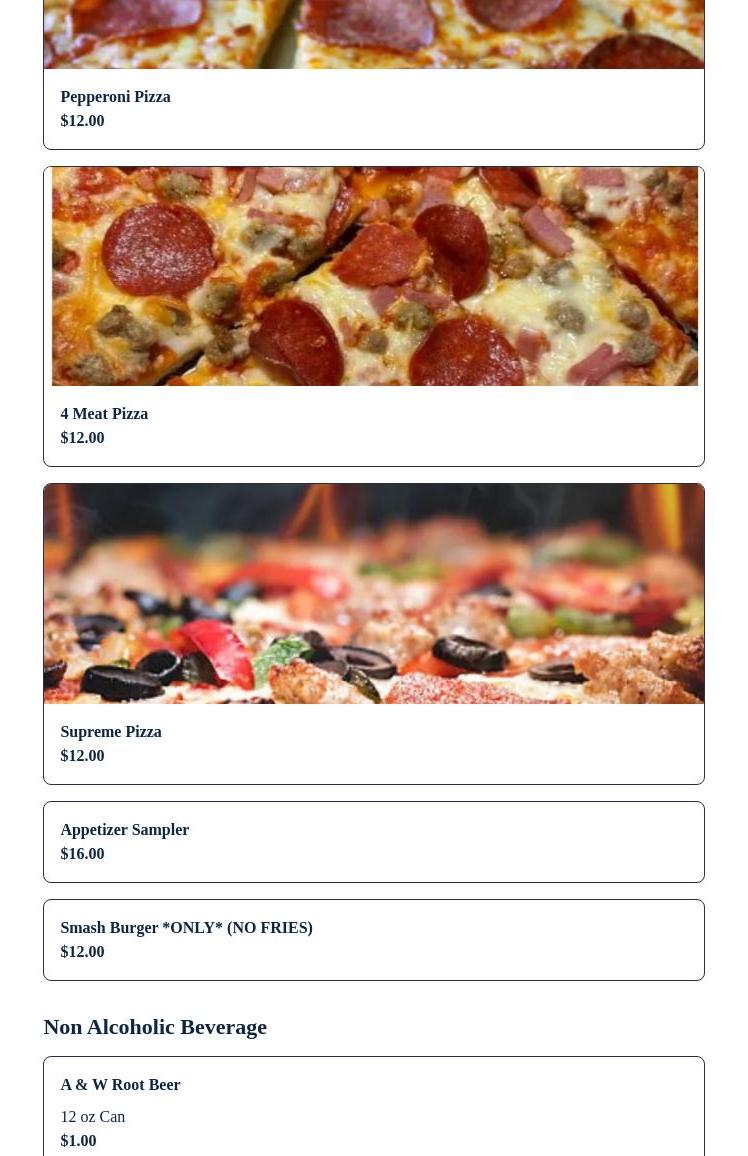Open the Appetizer Sampler item
Image resolution: width=748 pixels, height=1156 pixels.
click(x=373, y=841)
